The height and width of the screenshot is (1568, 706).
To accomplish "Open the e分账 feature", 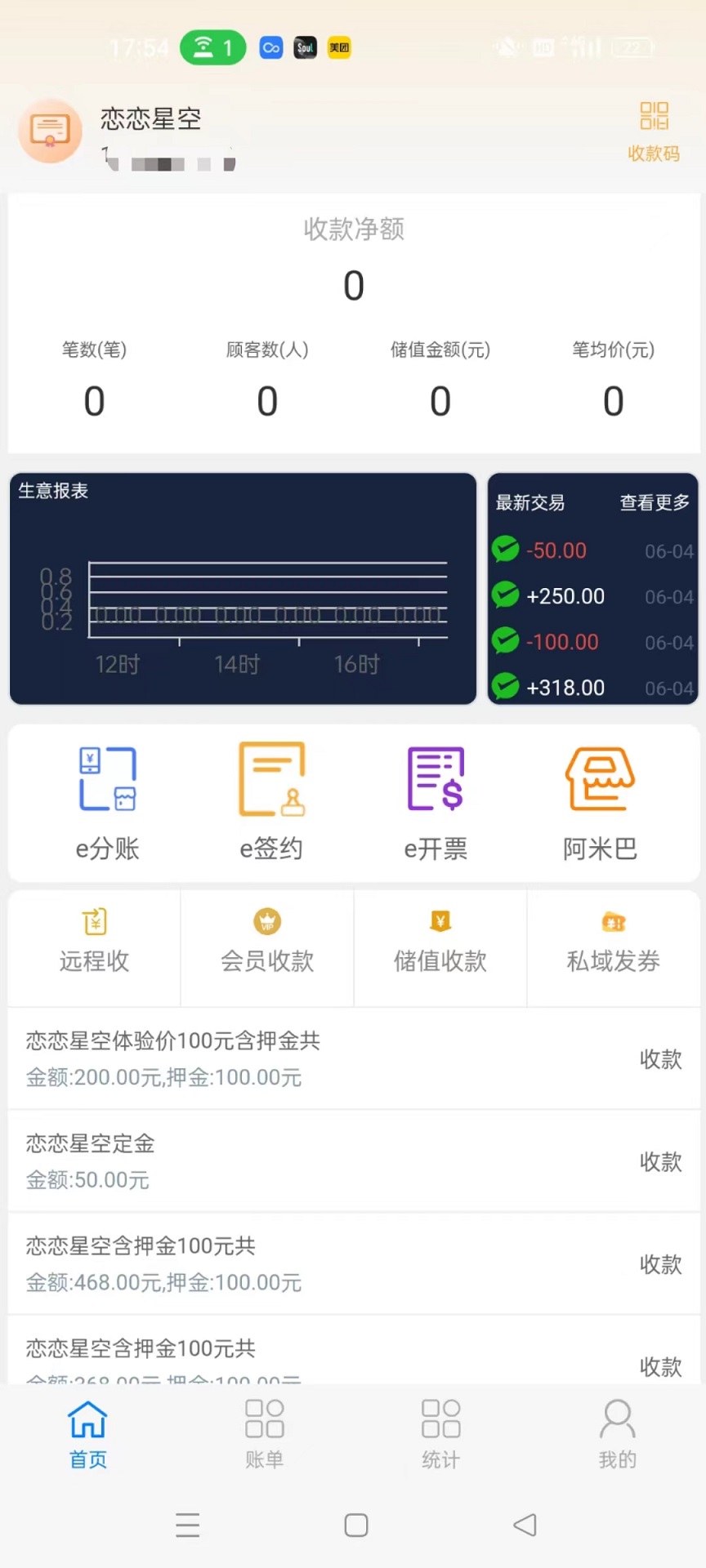I will pyautogui.click(x=107, y=804).
